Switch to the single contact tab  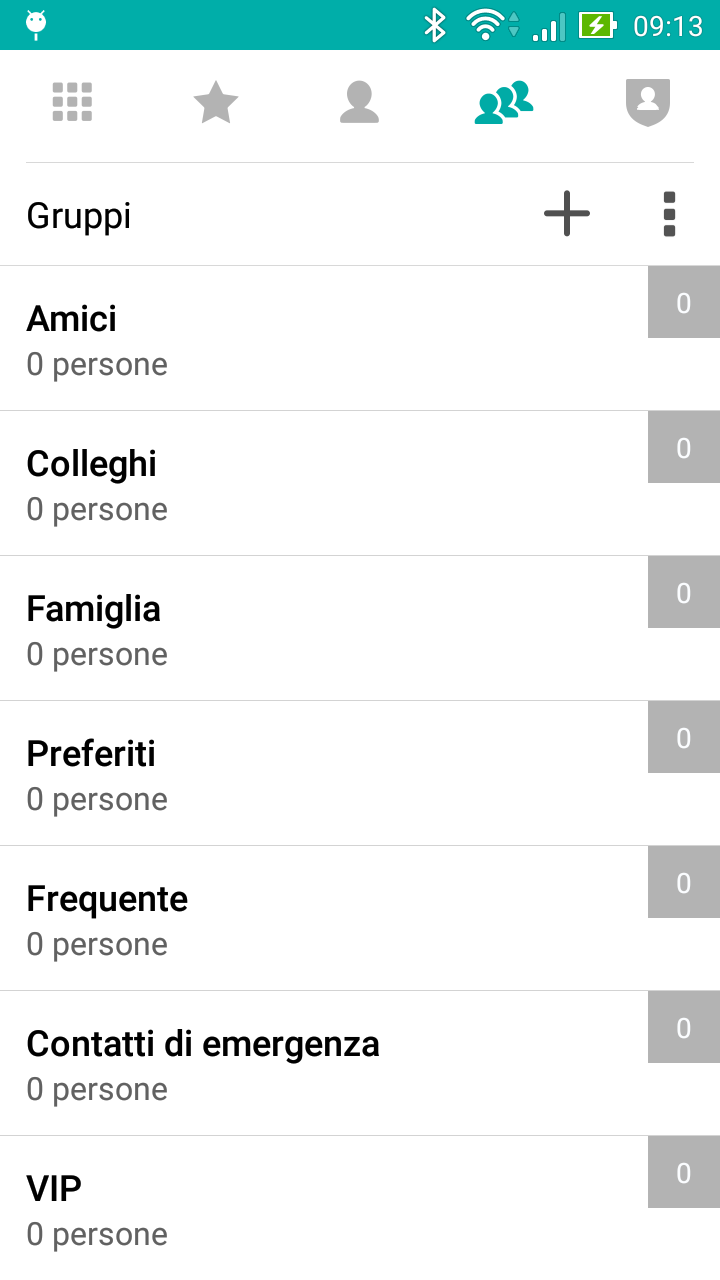[359, 102]
